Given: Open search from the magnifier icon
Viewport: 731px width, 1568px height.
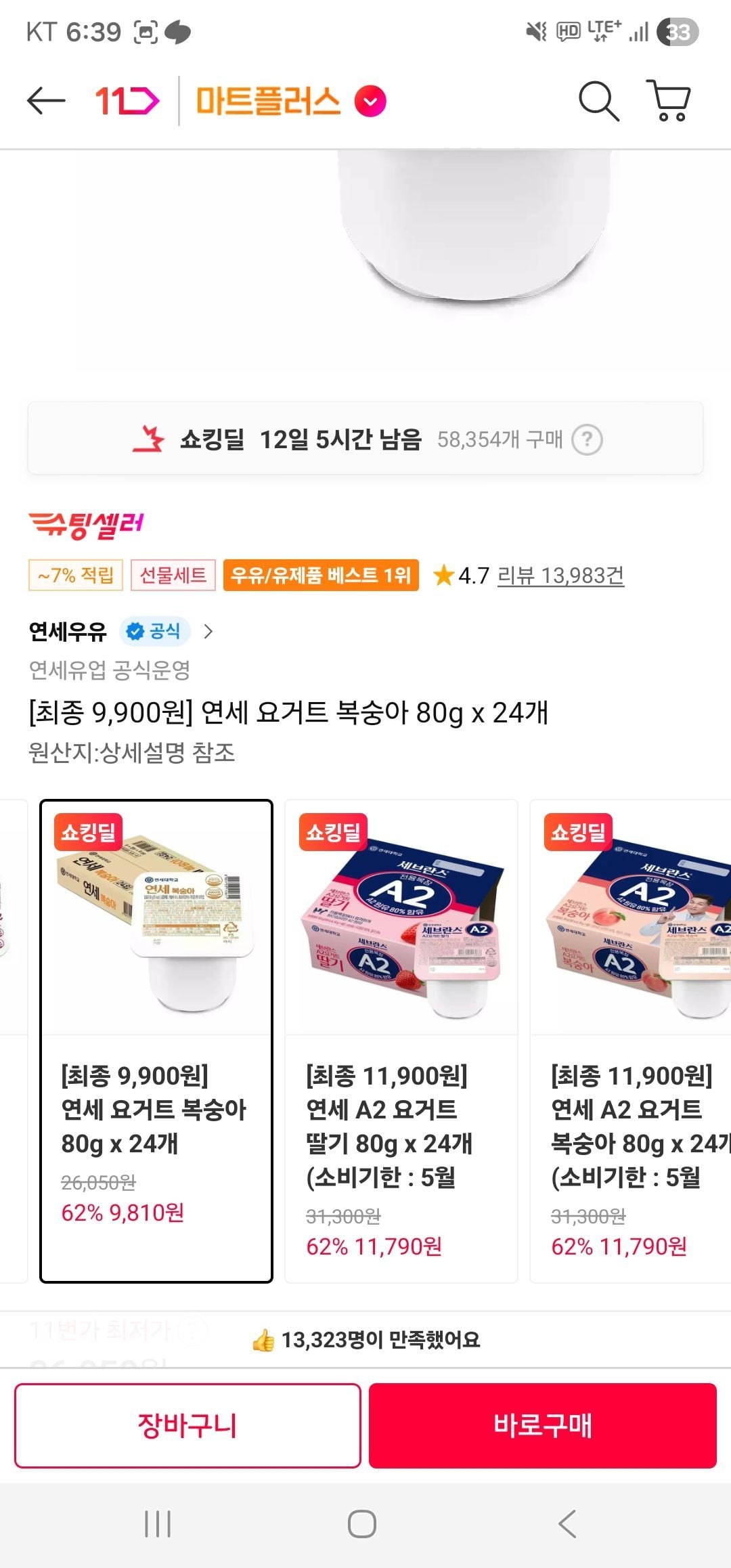Looking at the screenshot, I should click(x=599, y=102).
